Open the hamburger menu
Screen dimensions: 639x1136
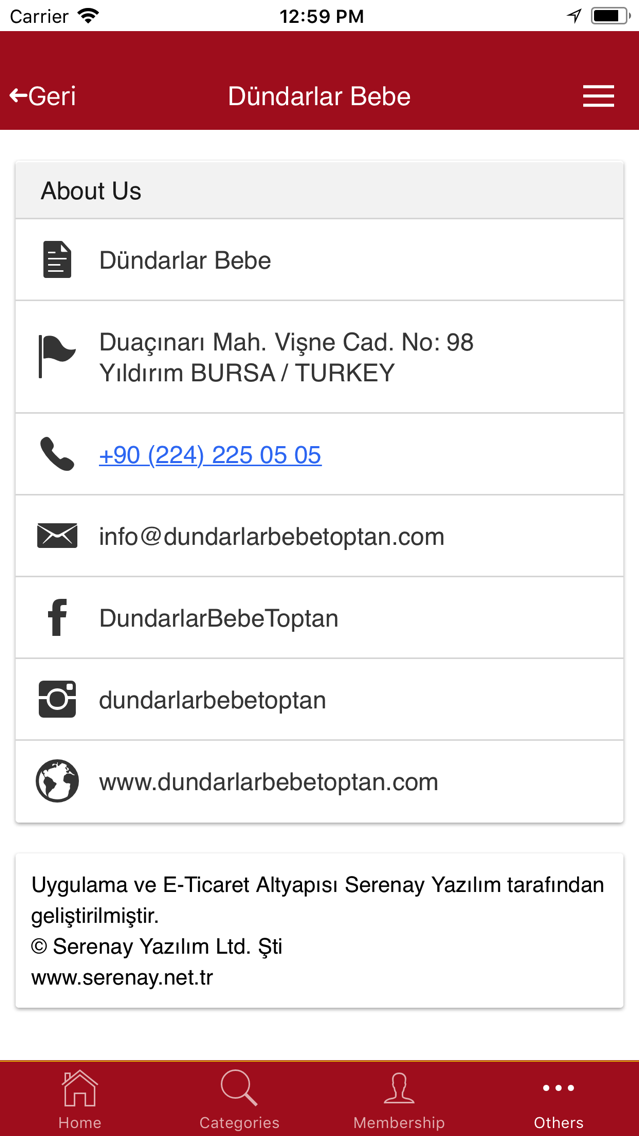[598, 96]
